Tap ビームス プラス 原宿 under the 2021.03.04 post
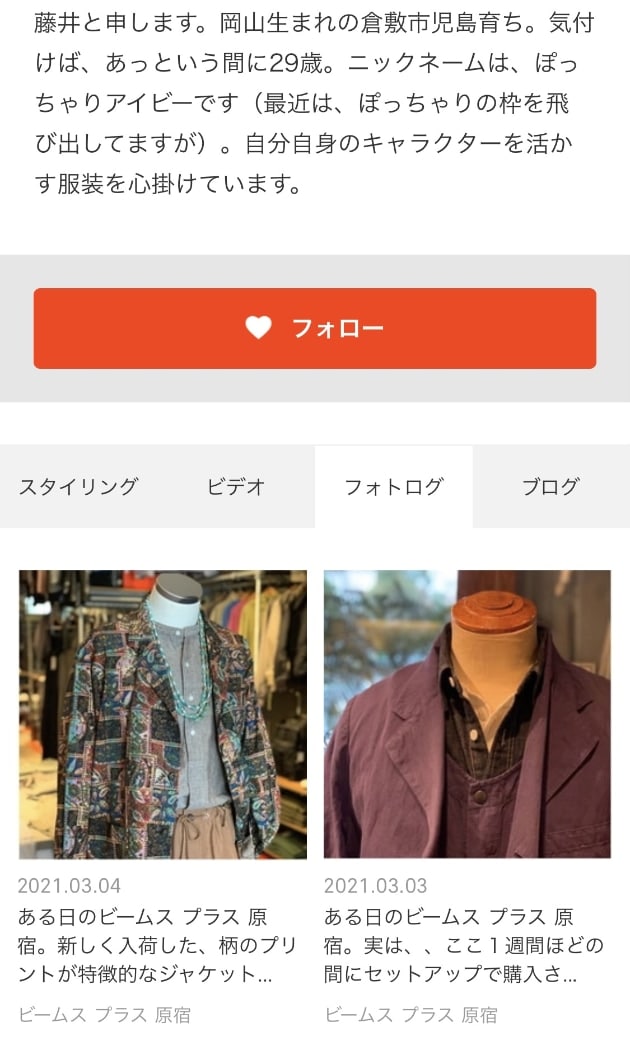Image resolution: width=630 pixels, height=1046 pixels. tap(104, 1015)
